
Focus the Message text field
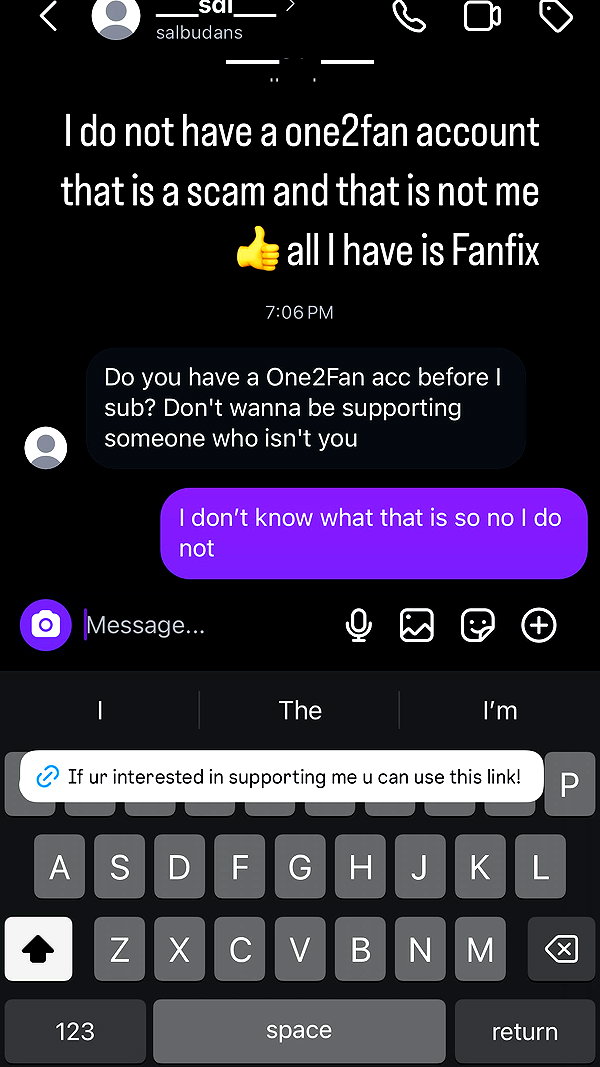click(x=204, y=625)
